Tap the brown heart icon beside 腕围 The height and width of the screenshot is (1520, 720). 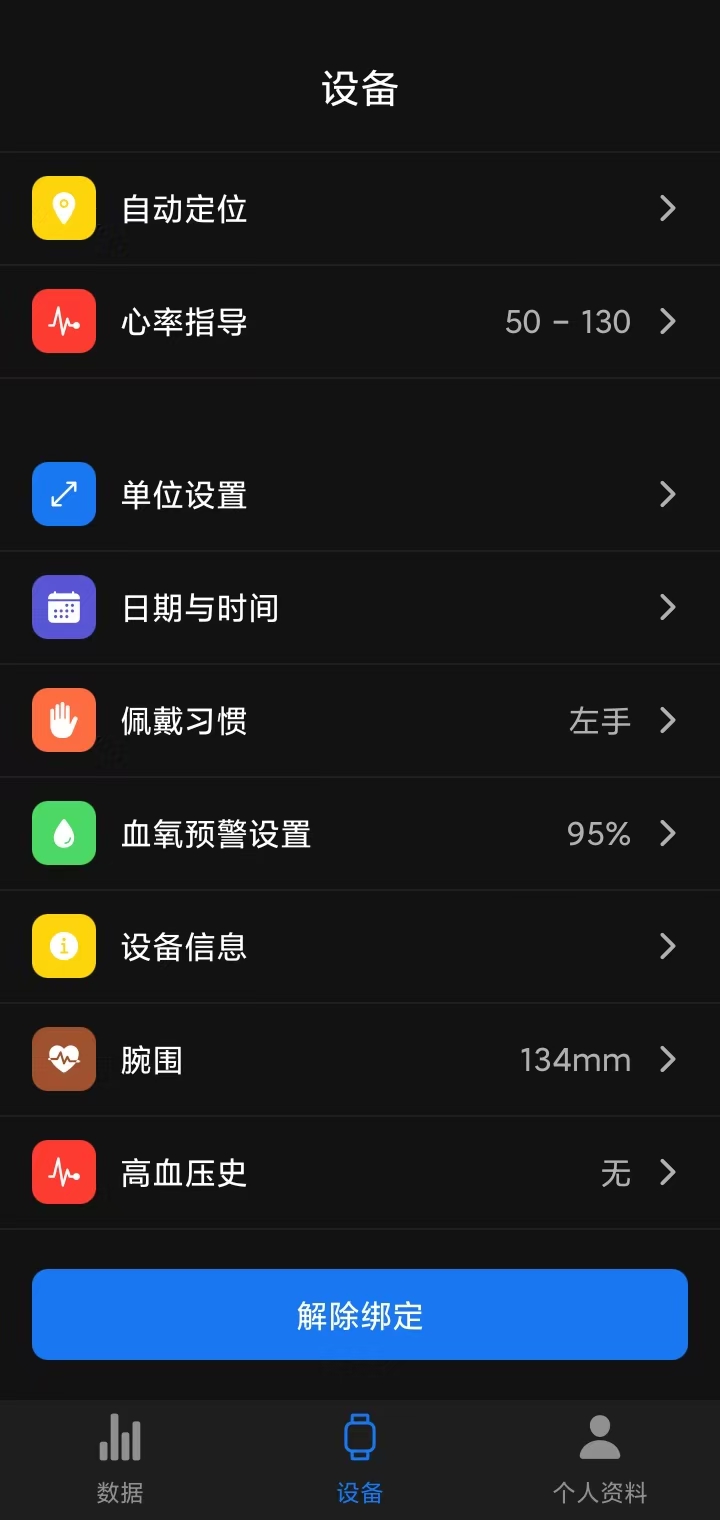coord(64,1059)
